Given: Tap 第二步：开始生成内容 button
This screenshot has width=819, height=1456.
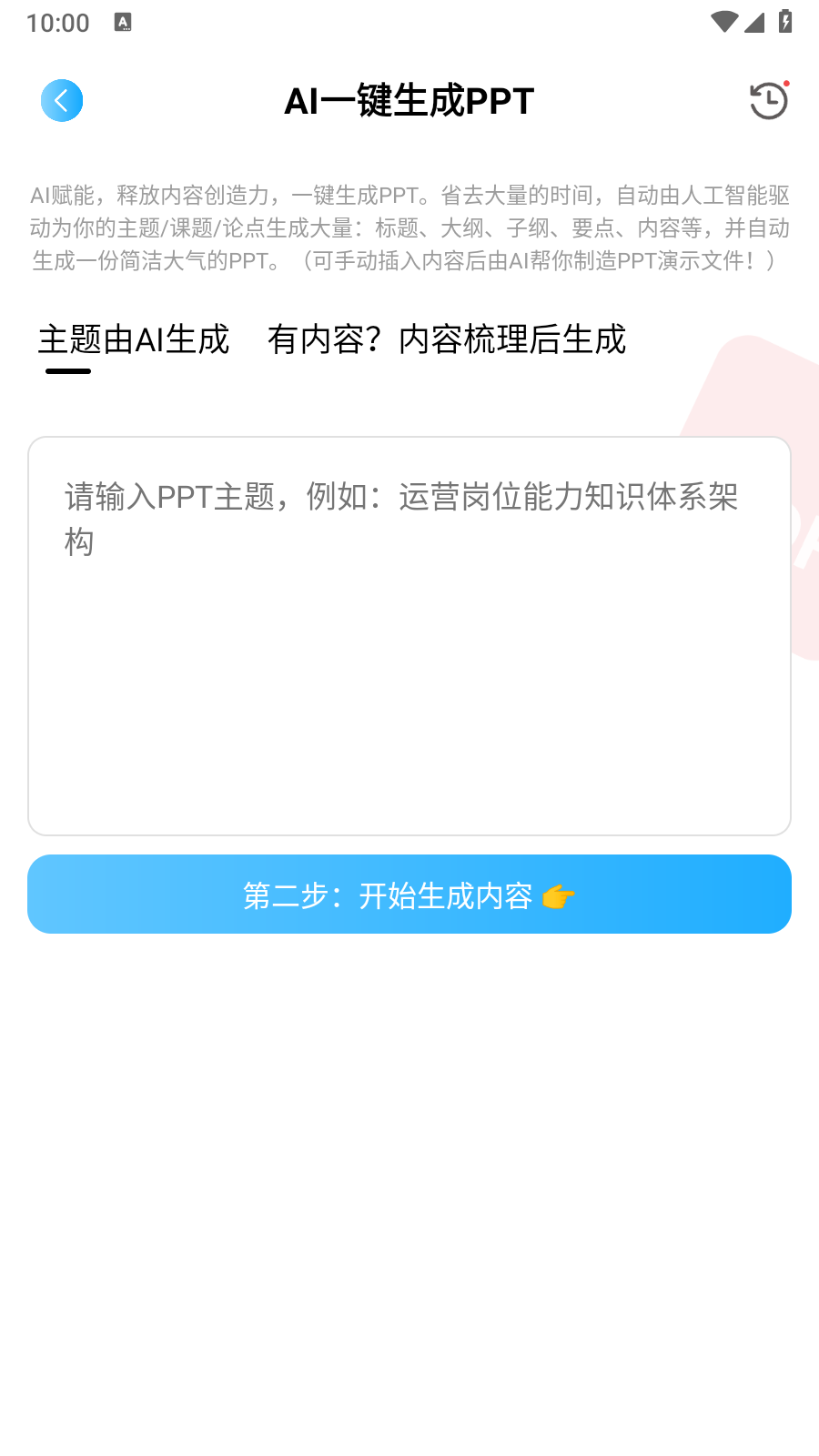Looking at the screenshot, I should click(x=409, y=894).
